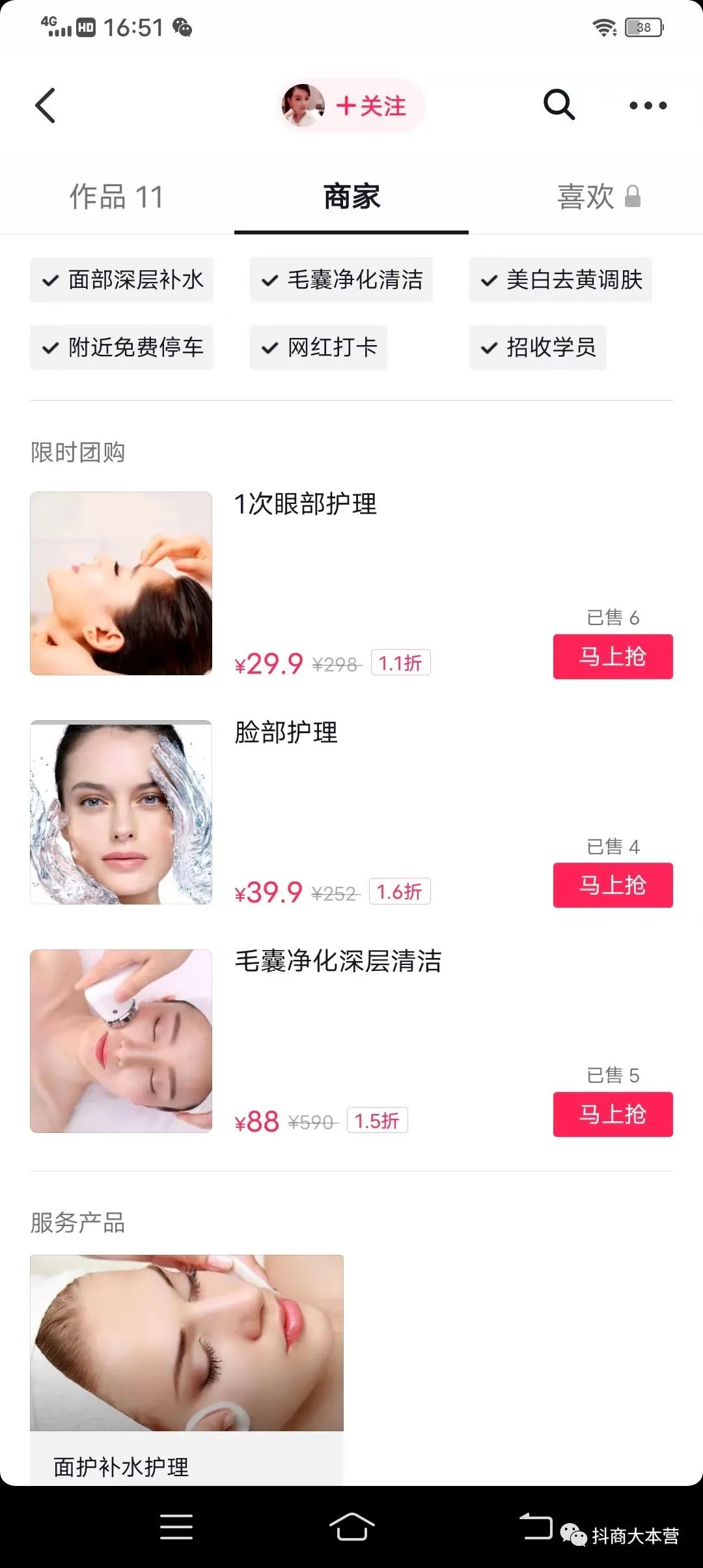
Task: Grab the 脸部护理 deal with 马上抢
Action: (x=613, y=885)
